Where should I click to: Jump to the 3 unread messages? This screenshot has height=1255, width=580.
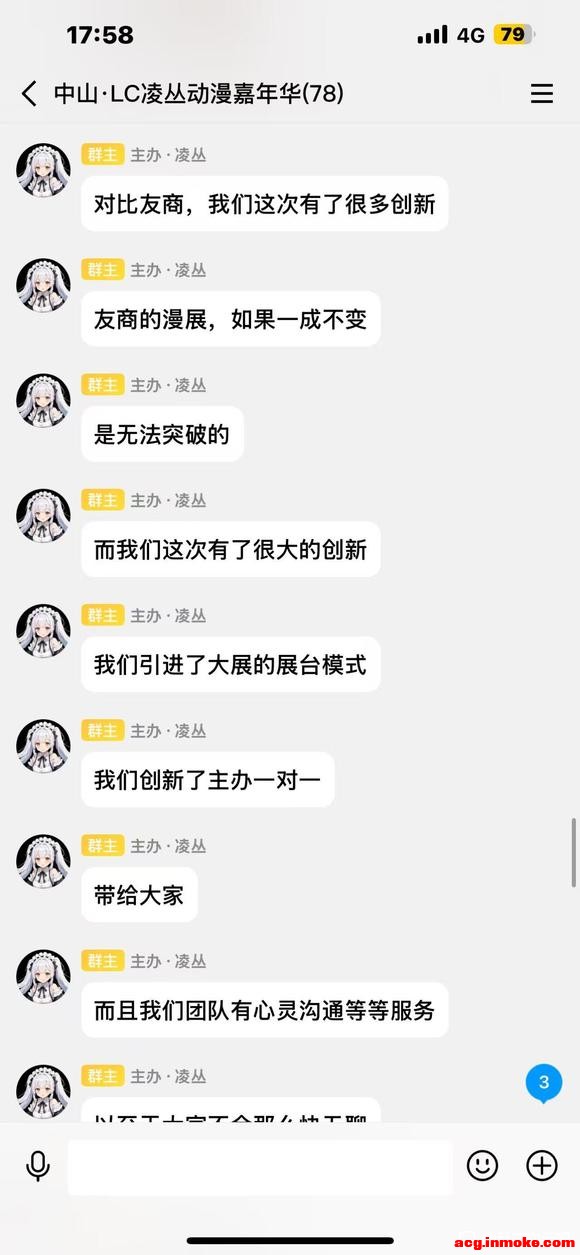[543, 1083]
